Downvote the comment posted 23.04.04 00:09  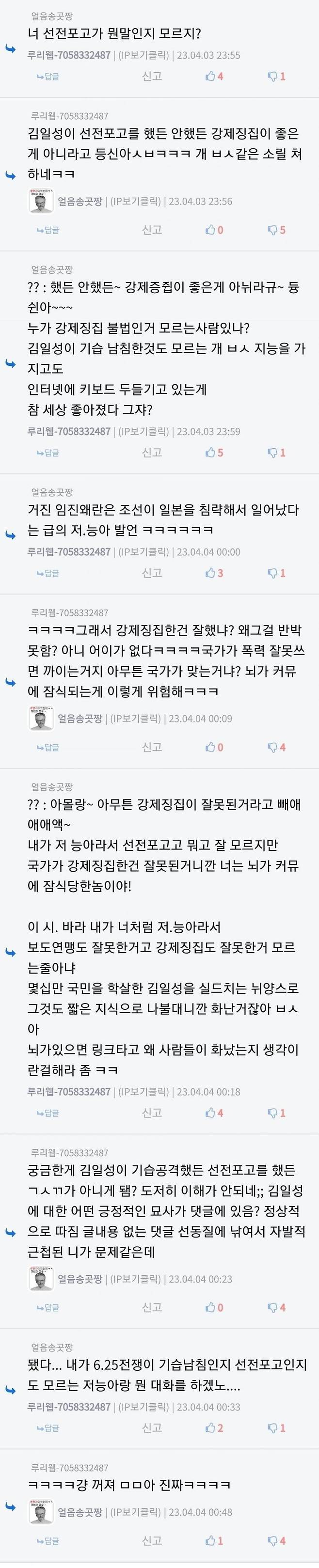(276, 748)
